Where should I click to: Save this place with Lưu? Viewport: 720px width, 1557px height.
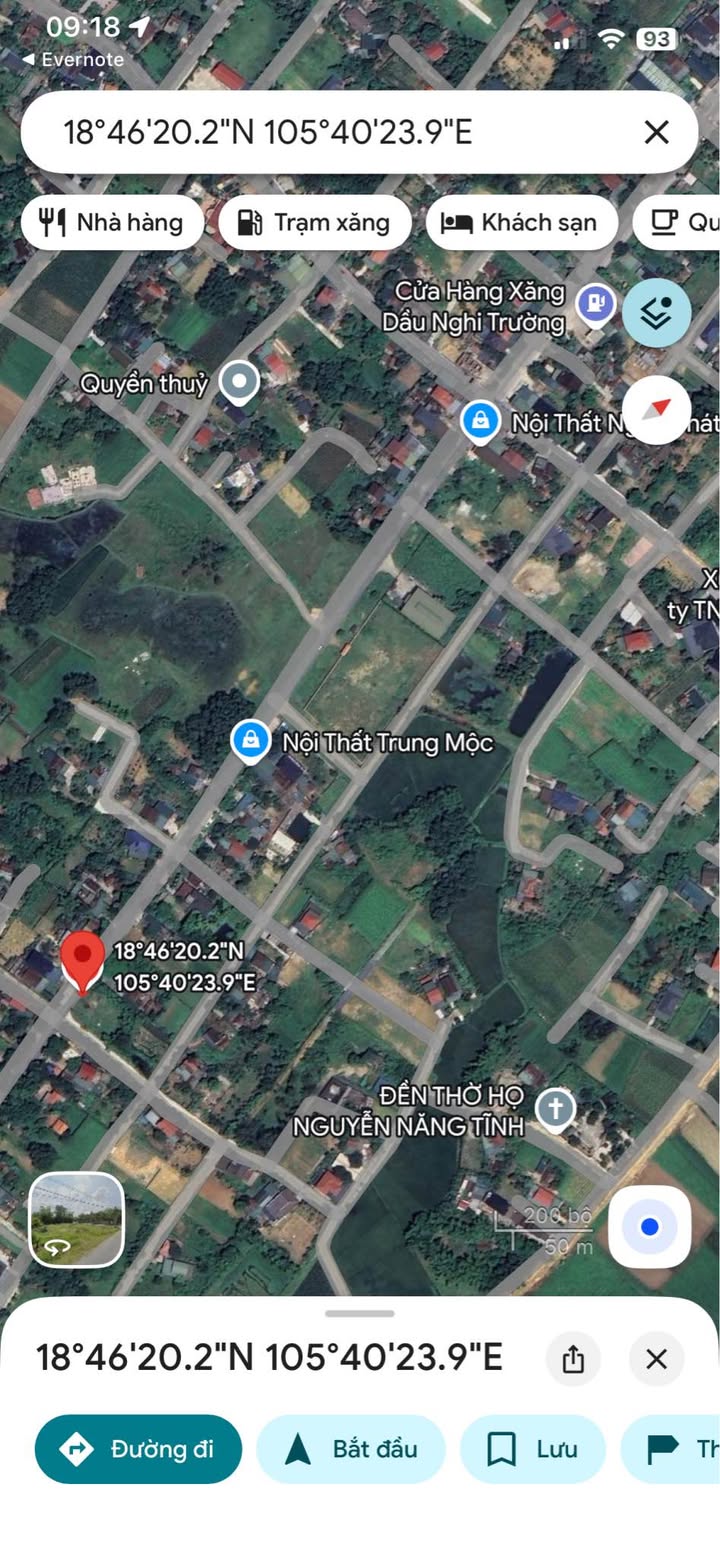point(532,1449)
